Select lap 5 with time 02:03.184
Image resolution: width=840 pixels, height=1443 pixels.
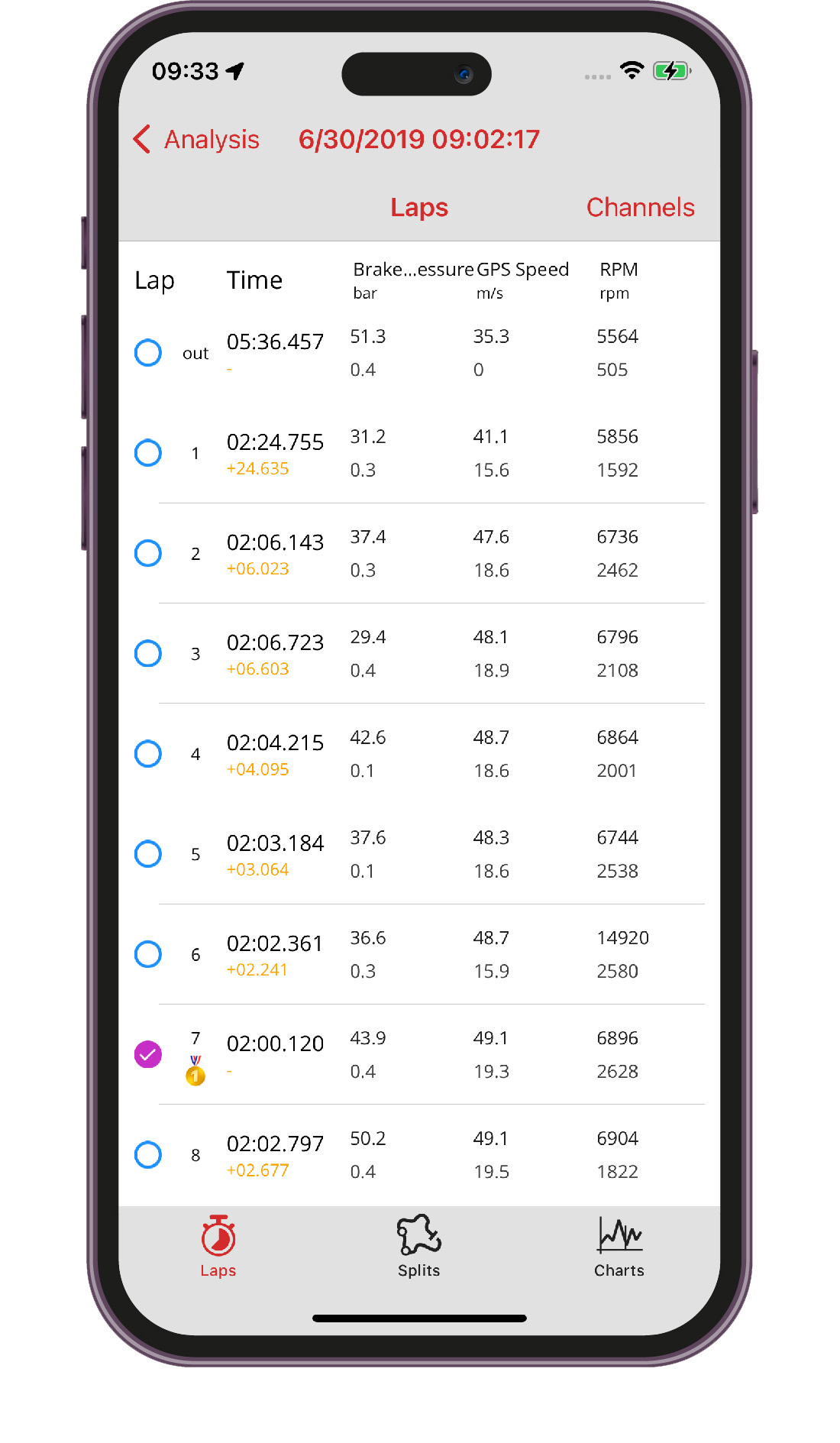coord(148,854)
